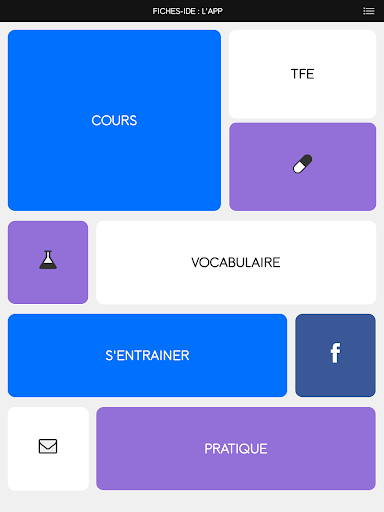The width and height of the screenshot is (384, 512).
Task: Open the VOCABULAIRE section
Action: click(x=236, y=262)
